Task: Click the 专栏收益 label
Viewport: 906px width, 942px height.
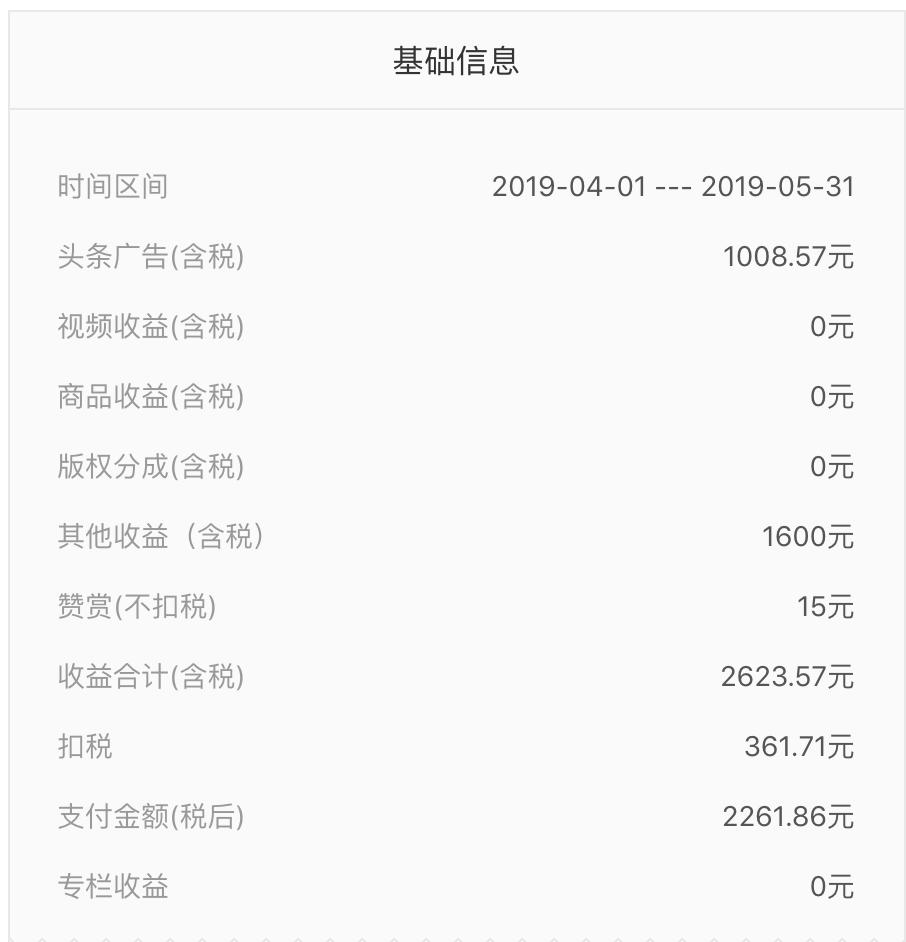Action: click(110, 886)
